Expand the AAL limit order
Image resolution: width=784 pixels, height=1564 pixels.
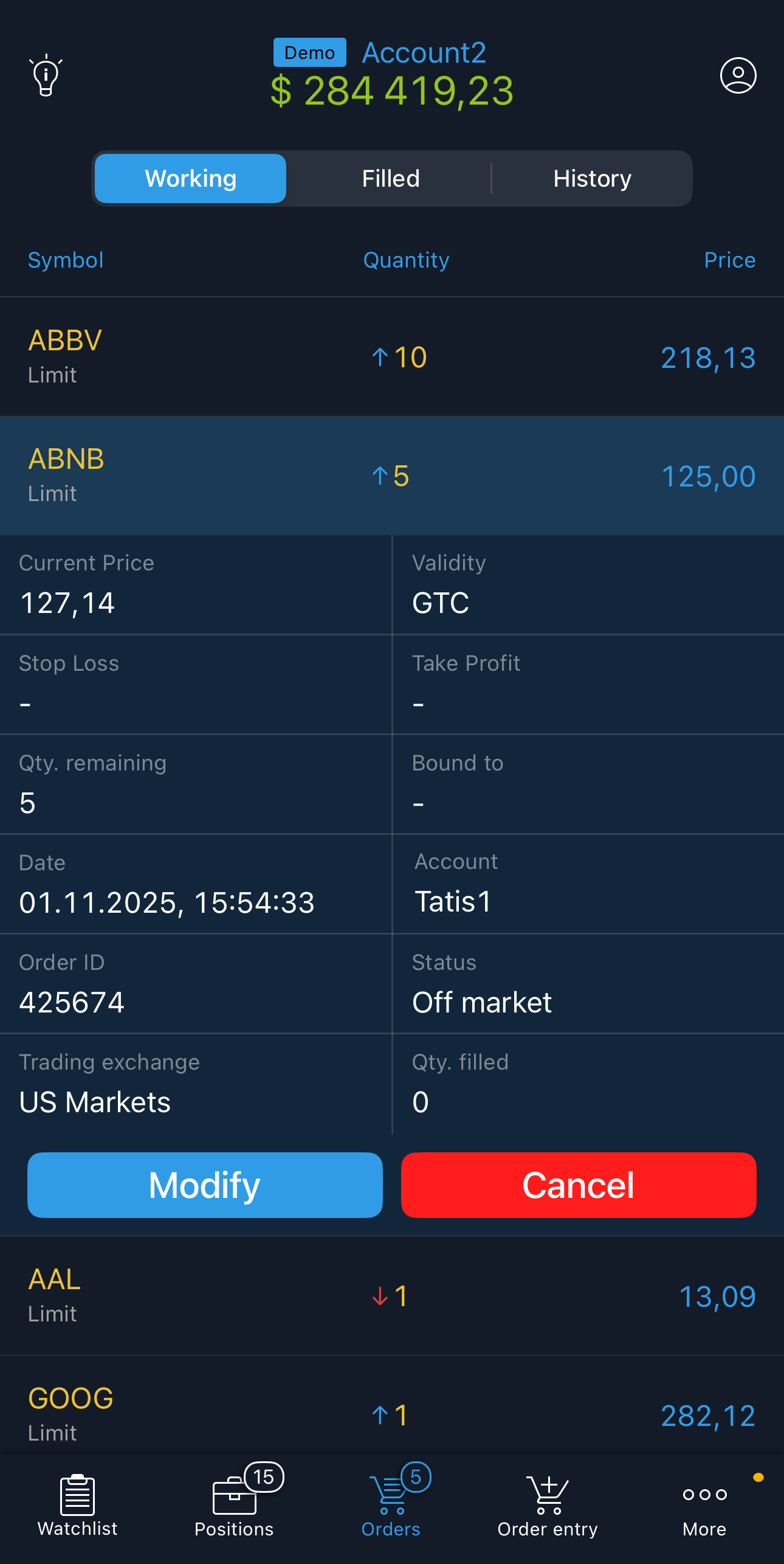coord(392,1296)
